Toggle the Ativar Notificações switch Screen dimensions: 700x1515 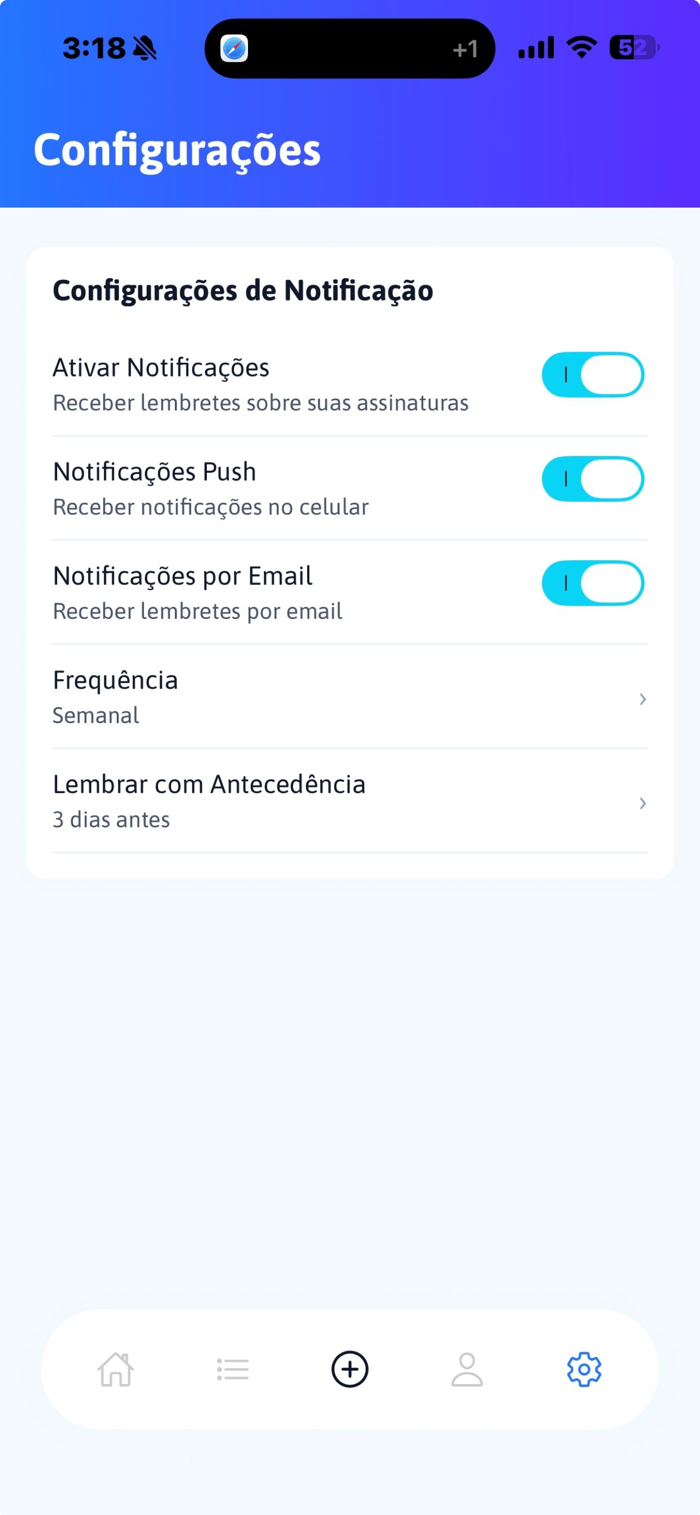593,375
